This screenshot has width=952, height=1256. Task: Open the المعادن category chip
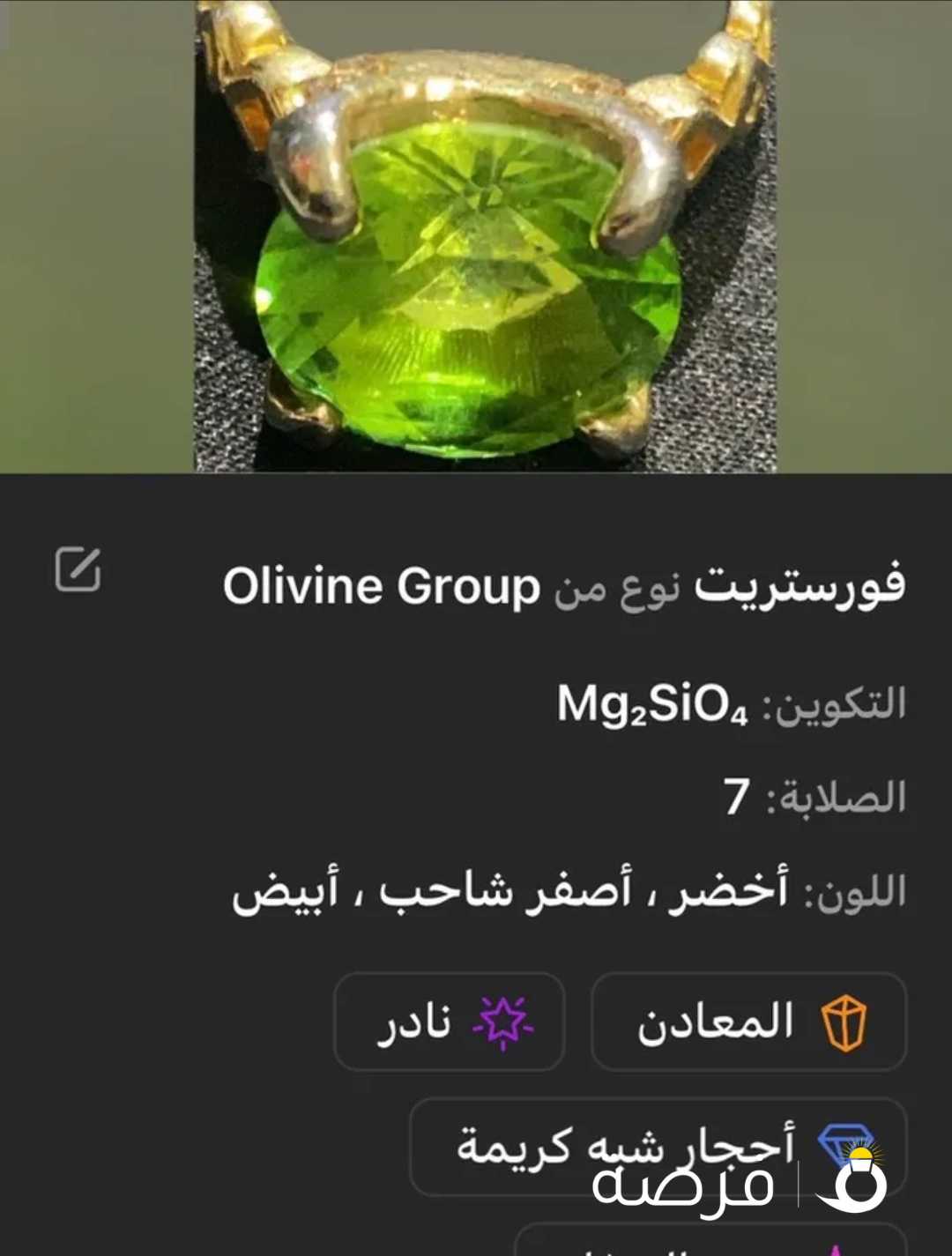748,1022
